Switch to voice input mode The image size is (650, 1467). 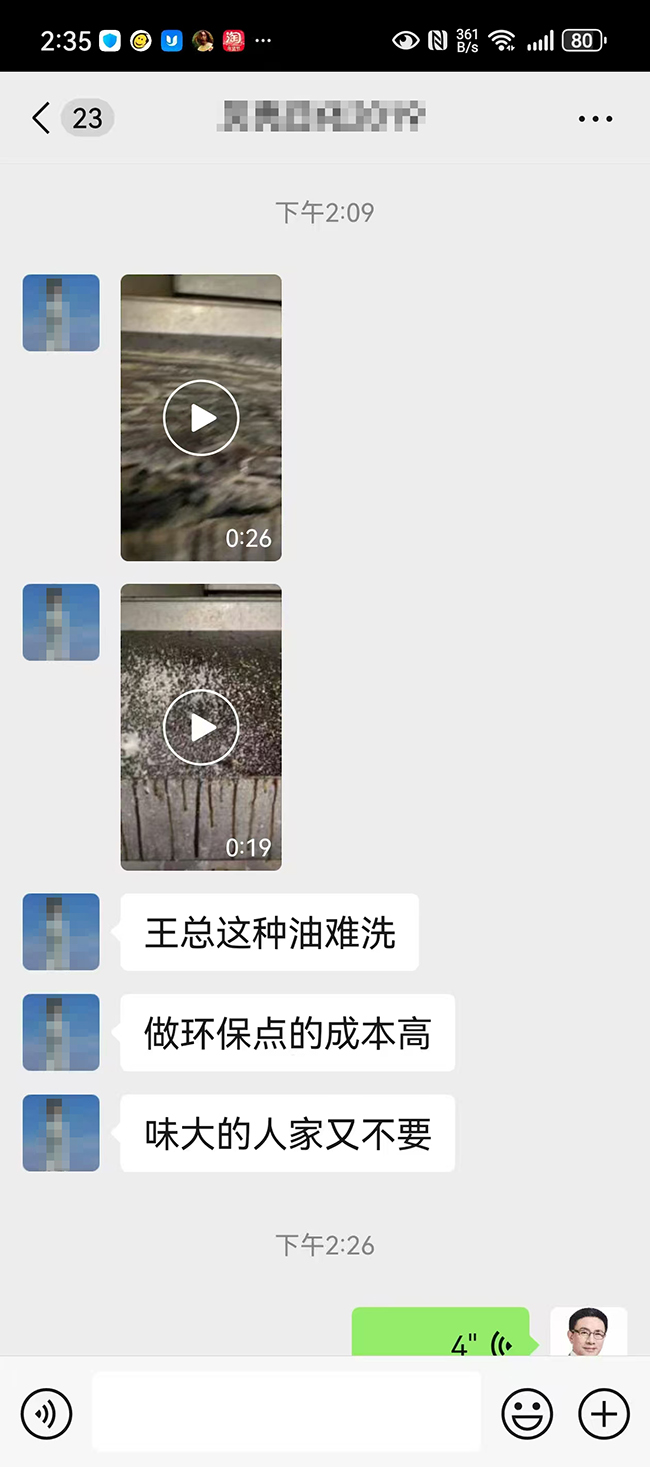coord(46,1414)
